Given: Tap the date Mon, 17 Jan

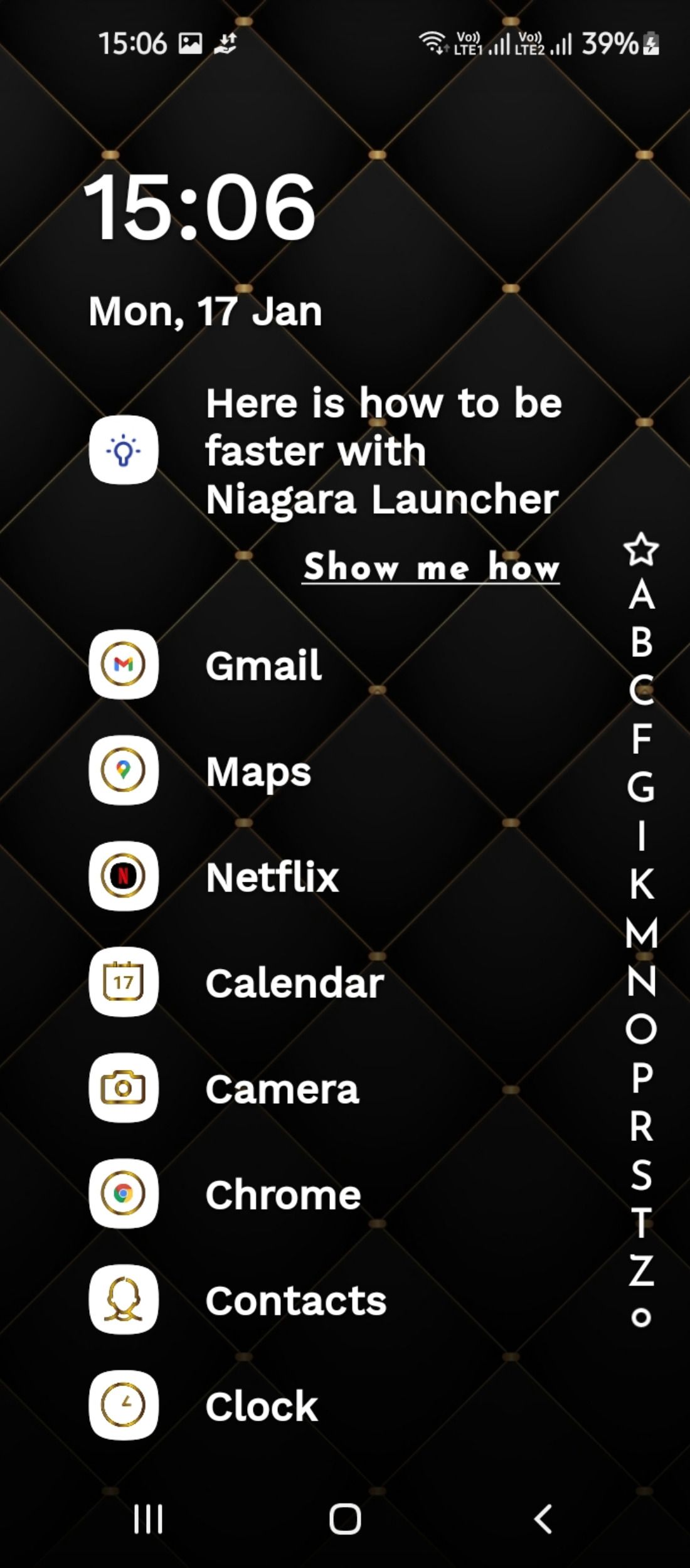Looking at the screenshot, I should [205, 310].
